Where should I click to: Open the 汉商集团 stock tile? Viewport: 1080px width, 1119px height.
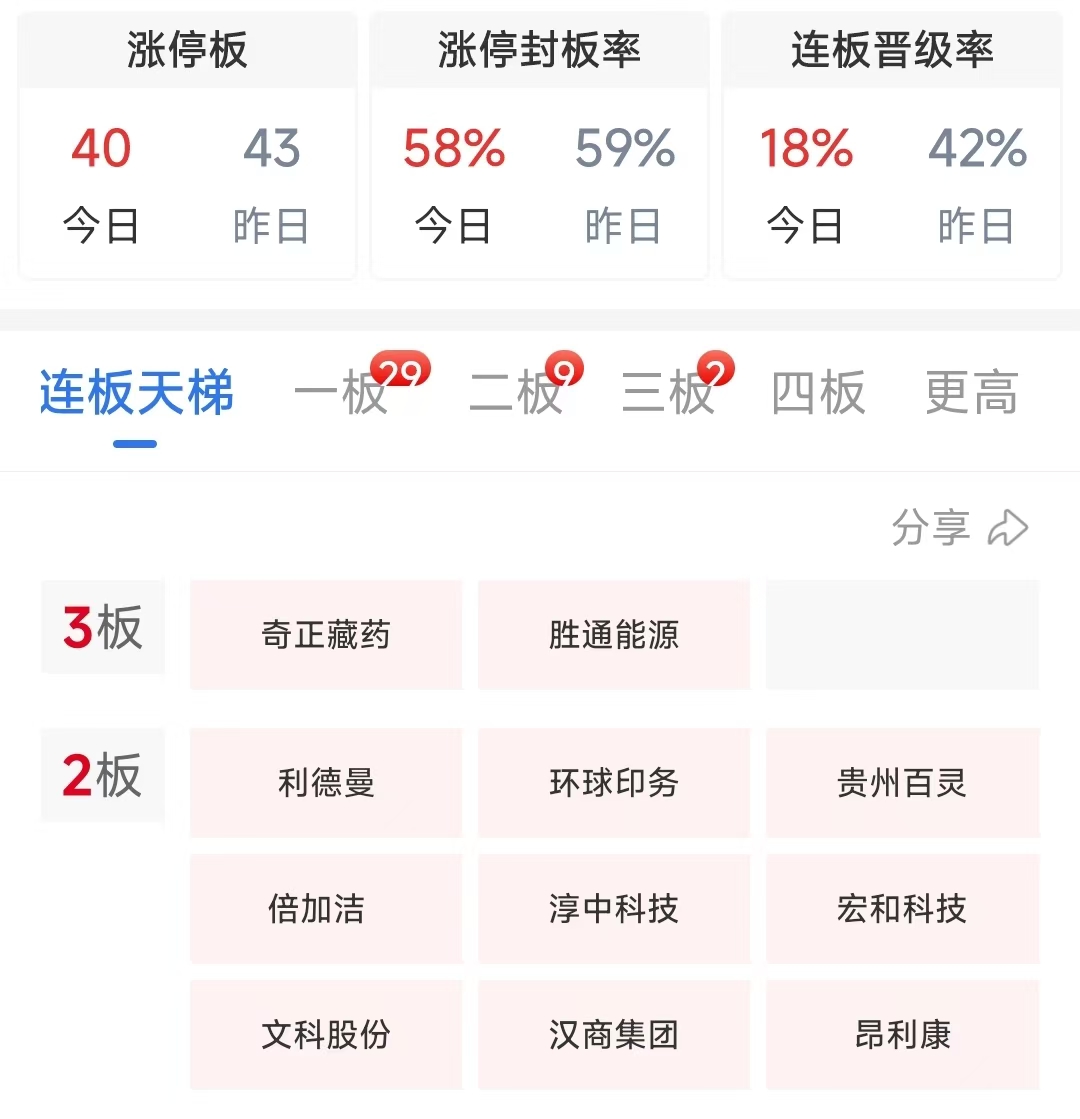614,1034
